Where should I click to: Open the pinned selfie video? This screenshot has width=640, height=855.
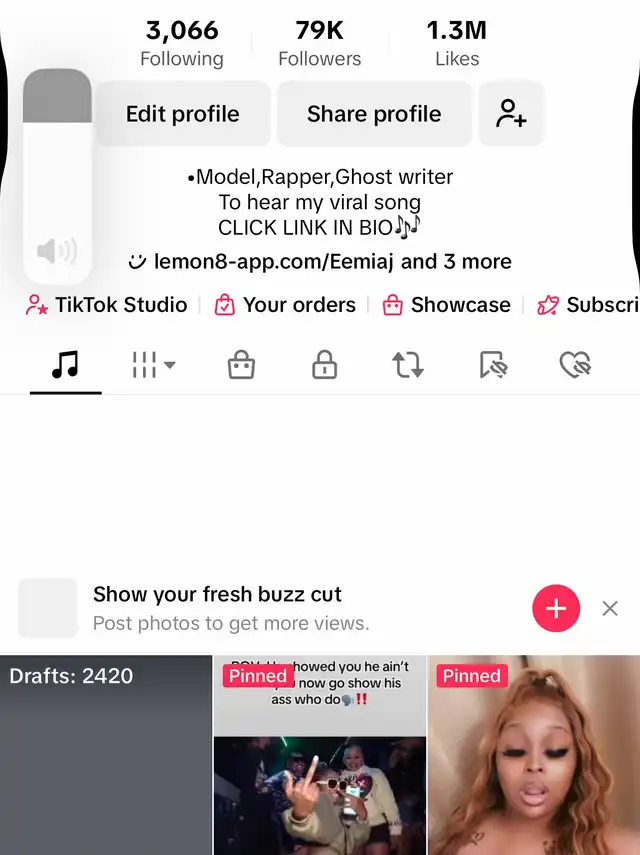(534, 755)
